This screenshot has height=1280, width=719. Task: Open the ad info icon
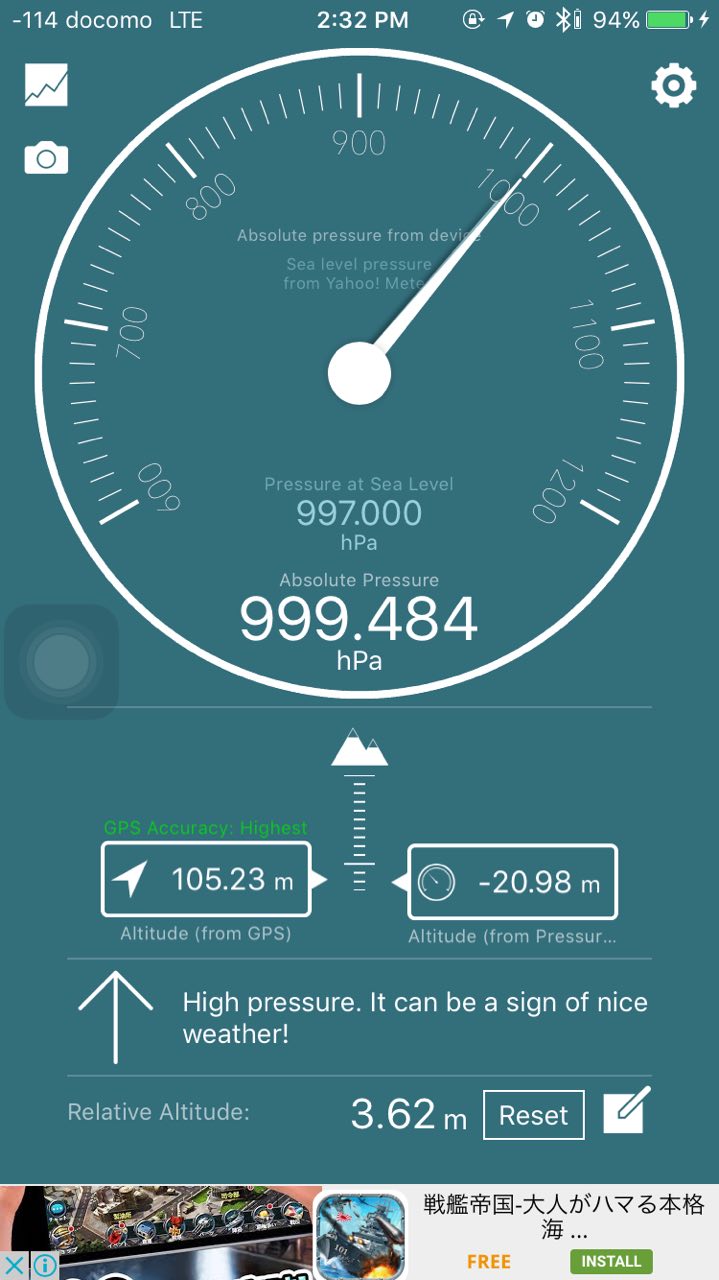coord(43,1265)
